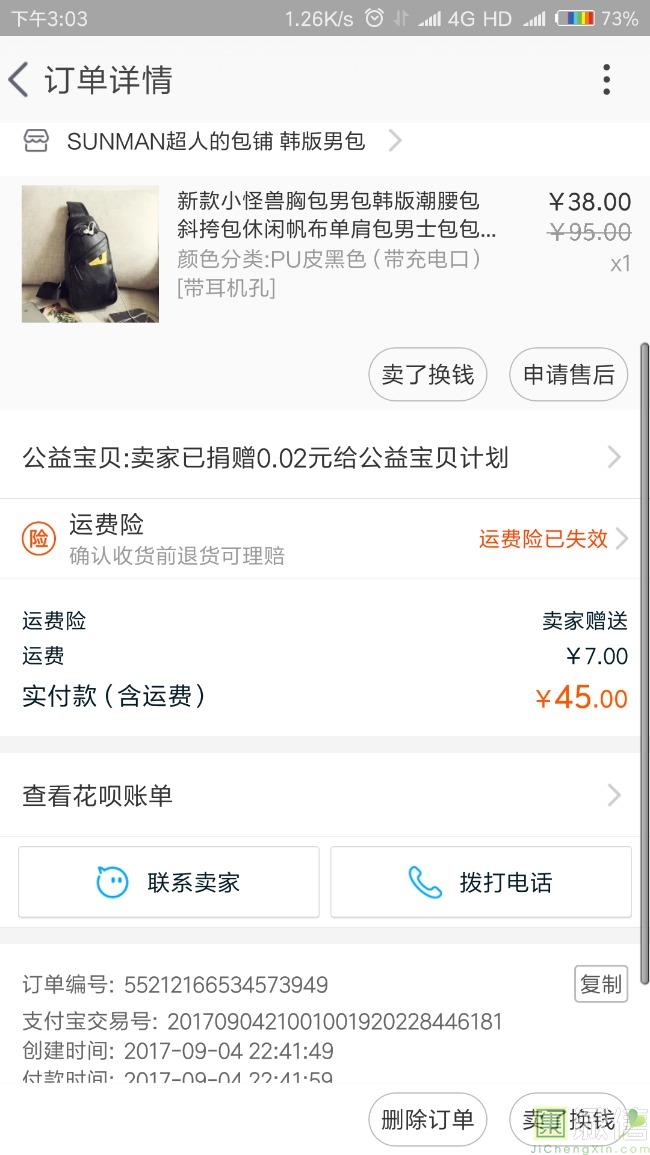Open the three-dot overflow menu
650x1155 pixels.
click(x=606, y=80)
